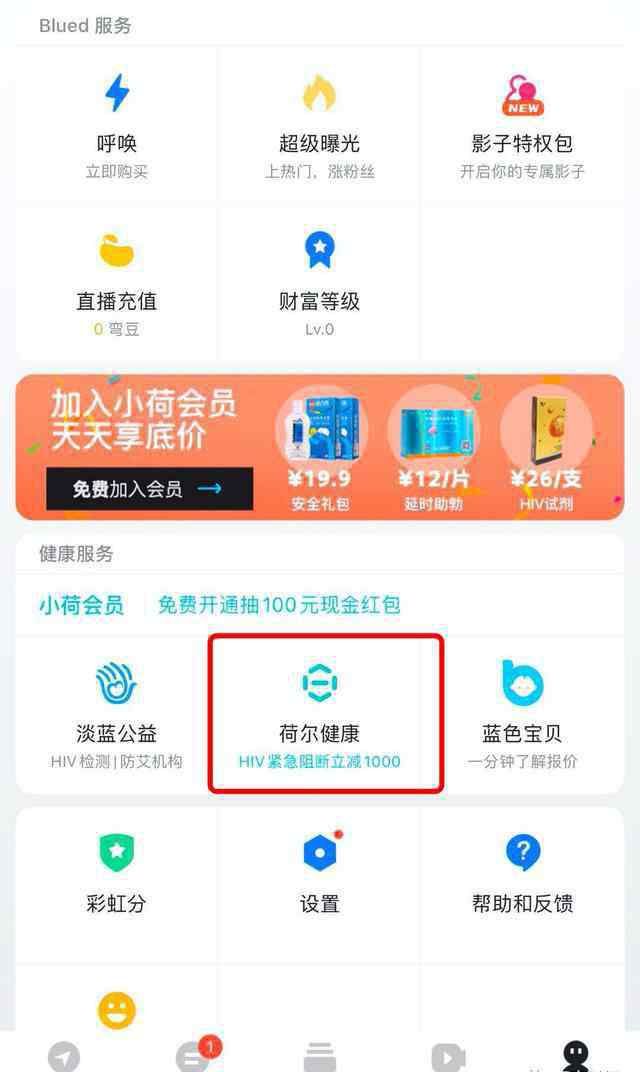Open 影子特权包 feature
This screenshot has width=640, height=1072.
[x=522, y=124]
